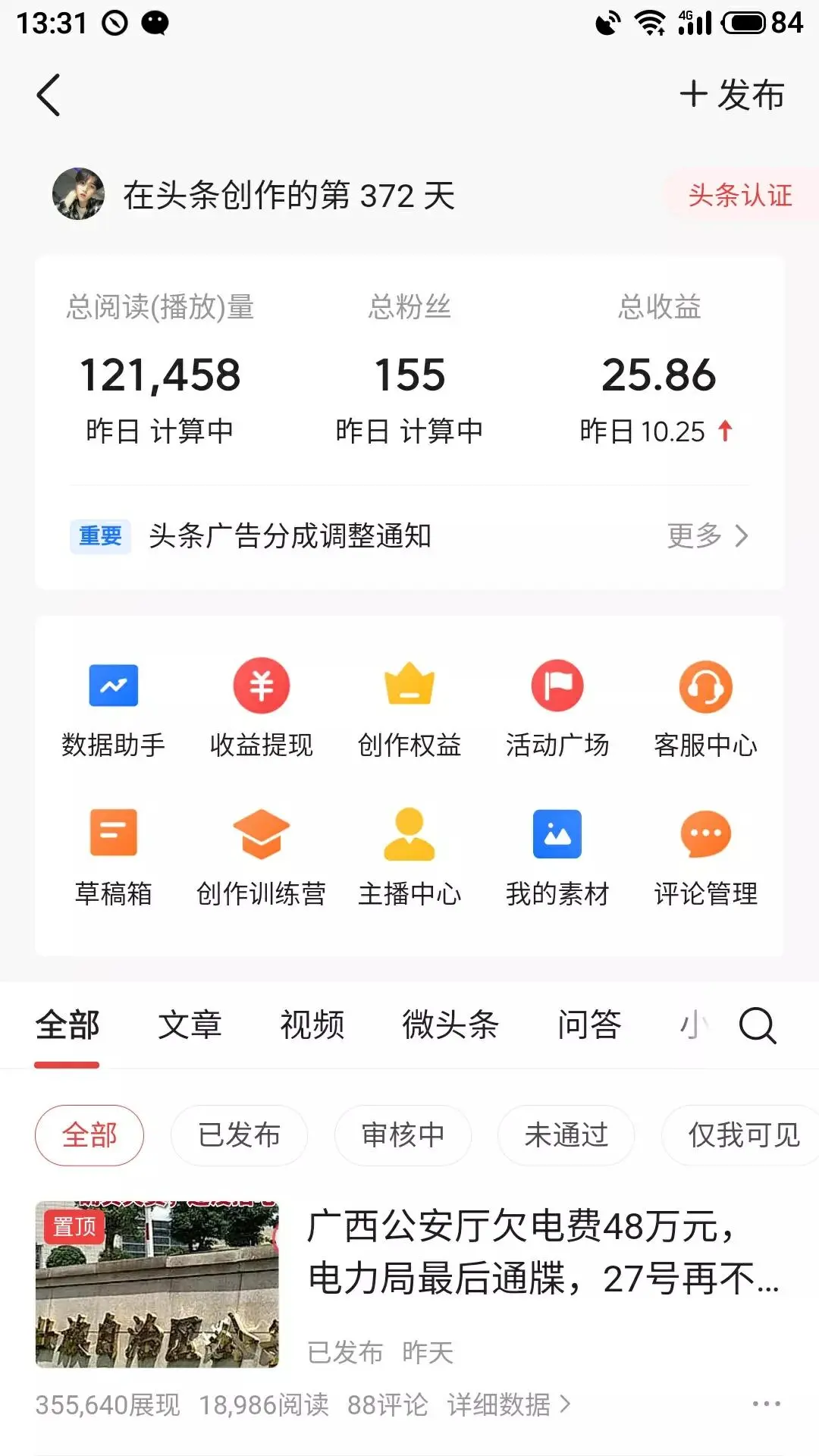Viewport: 819px width, 1456px height.
Task: Open 详细数据 for the 广西公安厅 post
Action: click(x=508, y=1405)
